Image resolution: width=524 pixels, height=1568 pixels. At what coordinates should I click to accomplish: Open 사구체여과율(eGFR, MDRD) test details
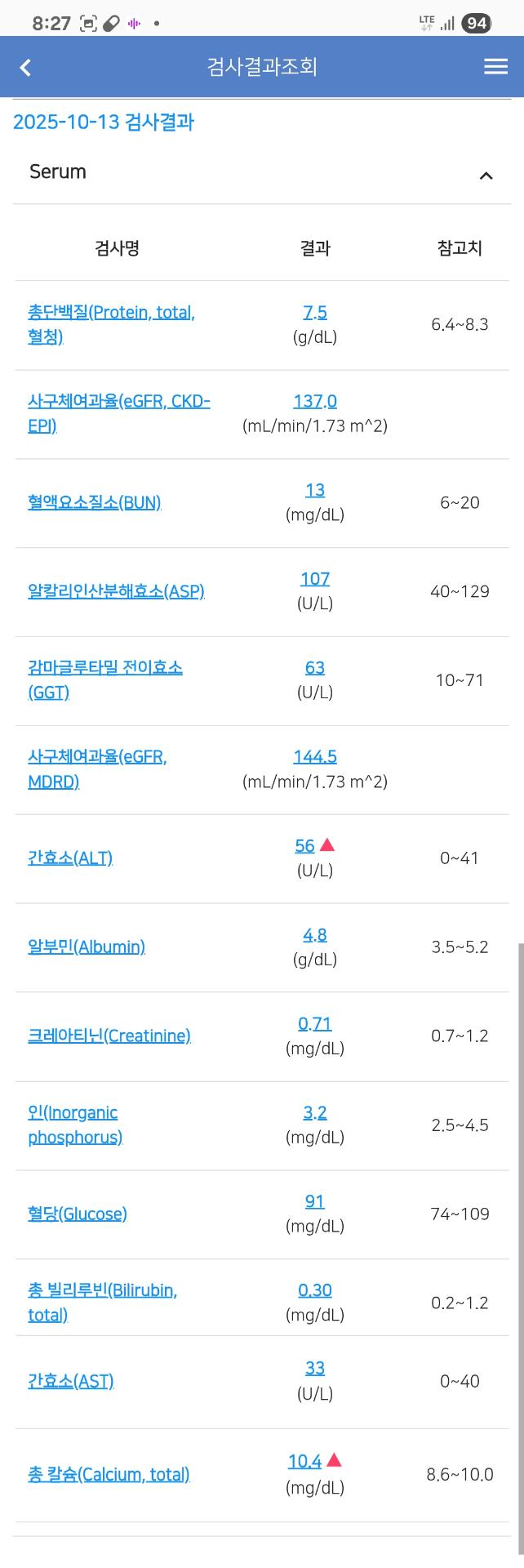[x=97, y=757]
